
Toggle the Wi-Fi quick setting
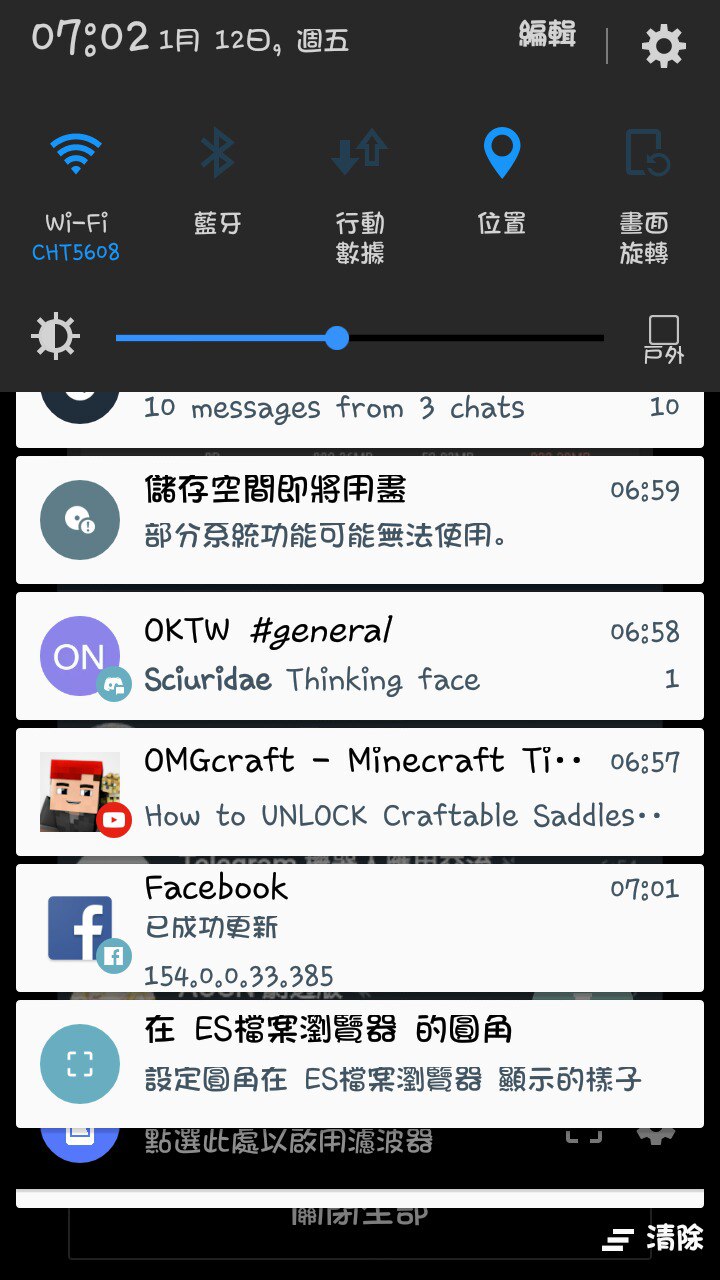pos(76,155)
